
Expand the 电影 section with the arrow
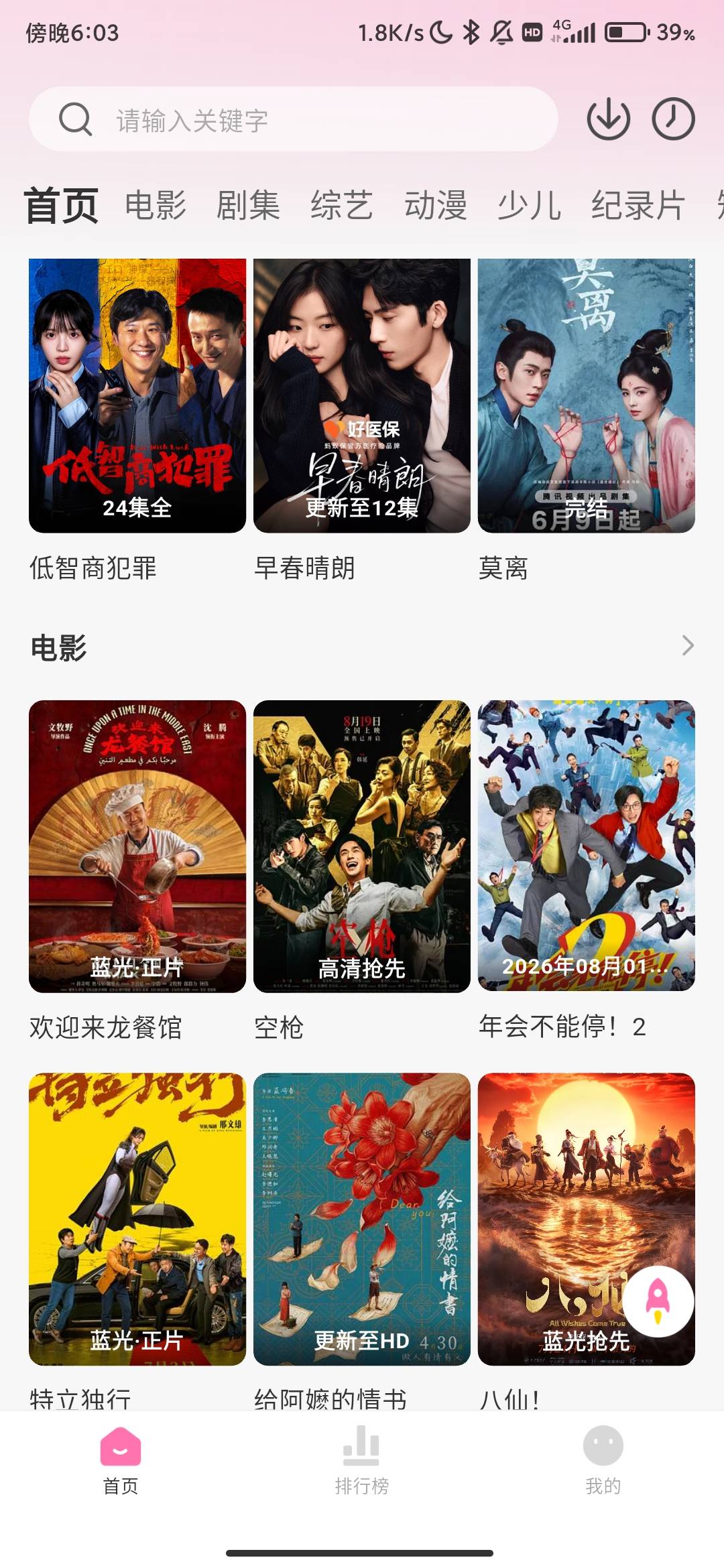tap(687, 646)
